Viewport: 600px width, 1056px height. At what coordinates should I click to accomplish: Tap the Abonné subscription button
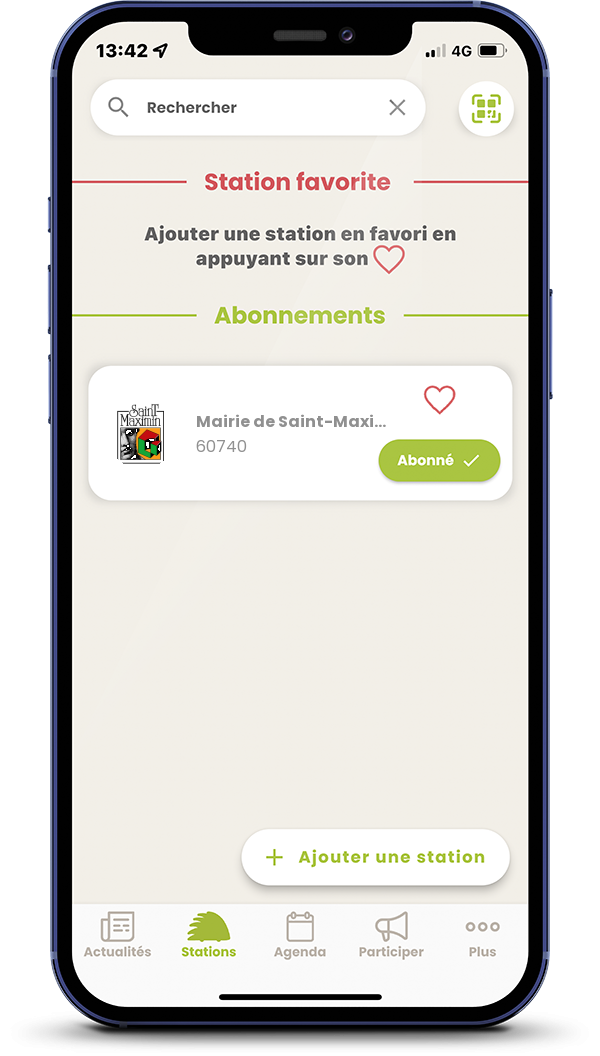pyautogui.click(x=439, y=460)
